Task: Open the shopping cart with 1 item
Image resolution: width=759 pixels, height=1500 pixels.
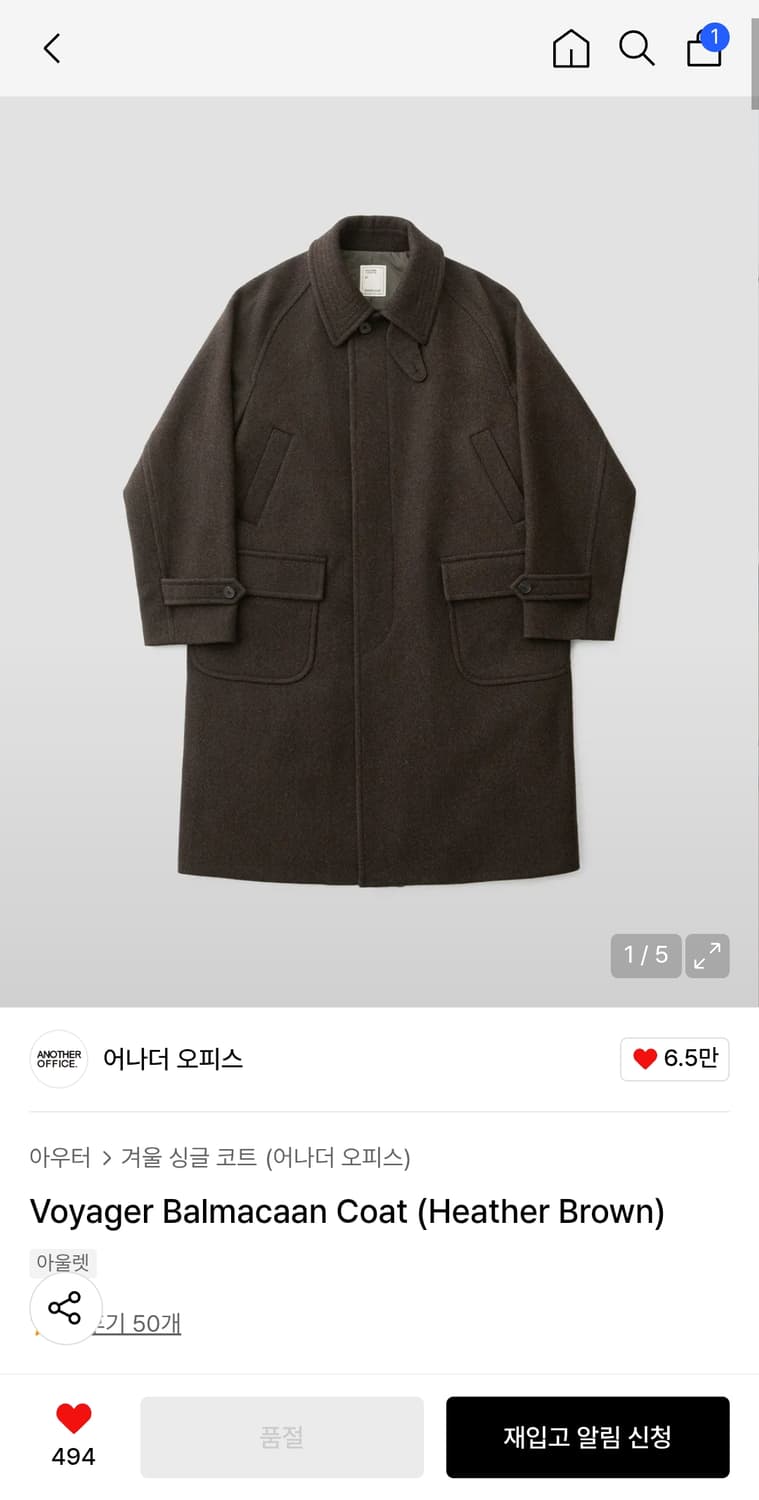Action: pos(704,51)
